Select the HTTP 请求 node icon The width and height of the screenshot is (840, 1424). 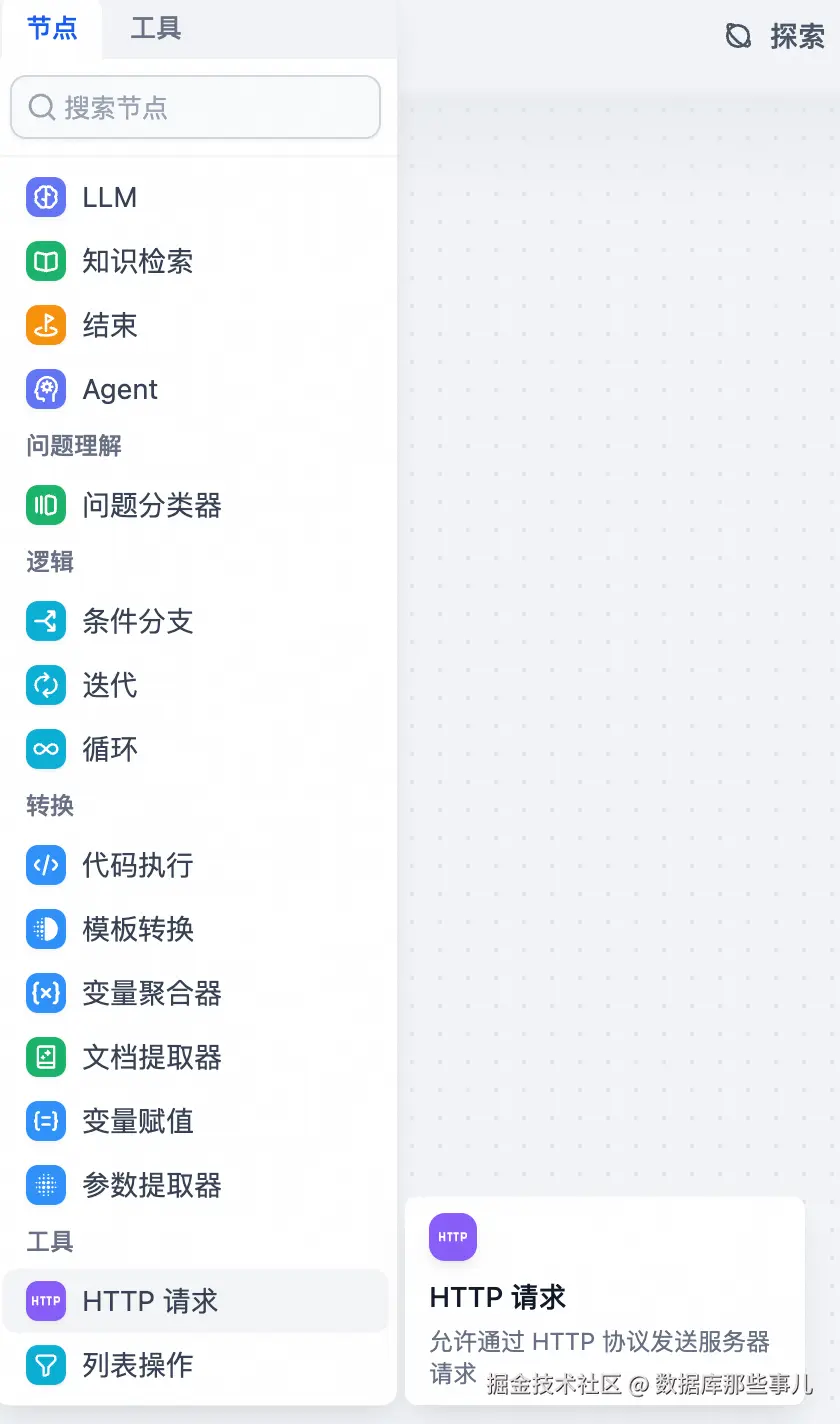click(x=45, y=1301)
